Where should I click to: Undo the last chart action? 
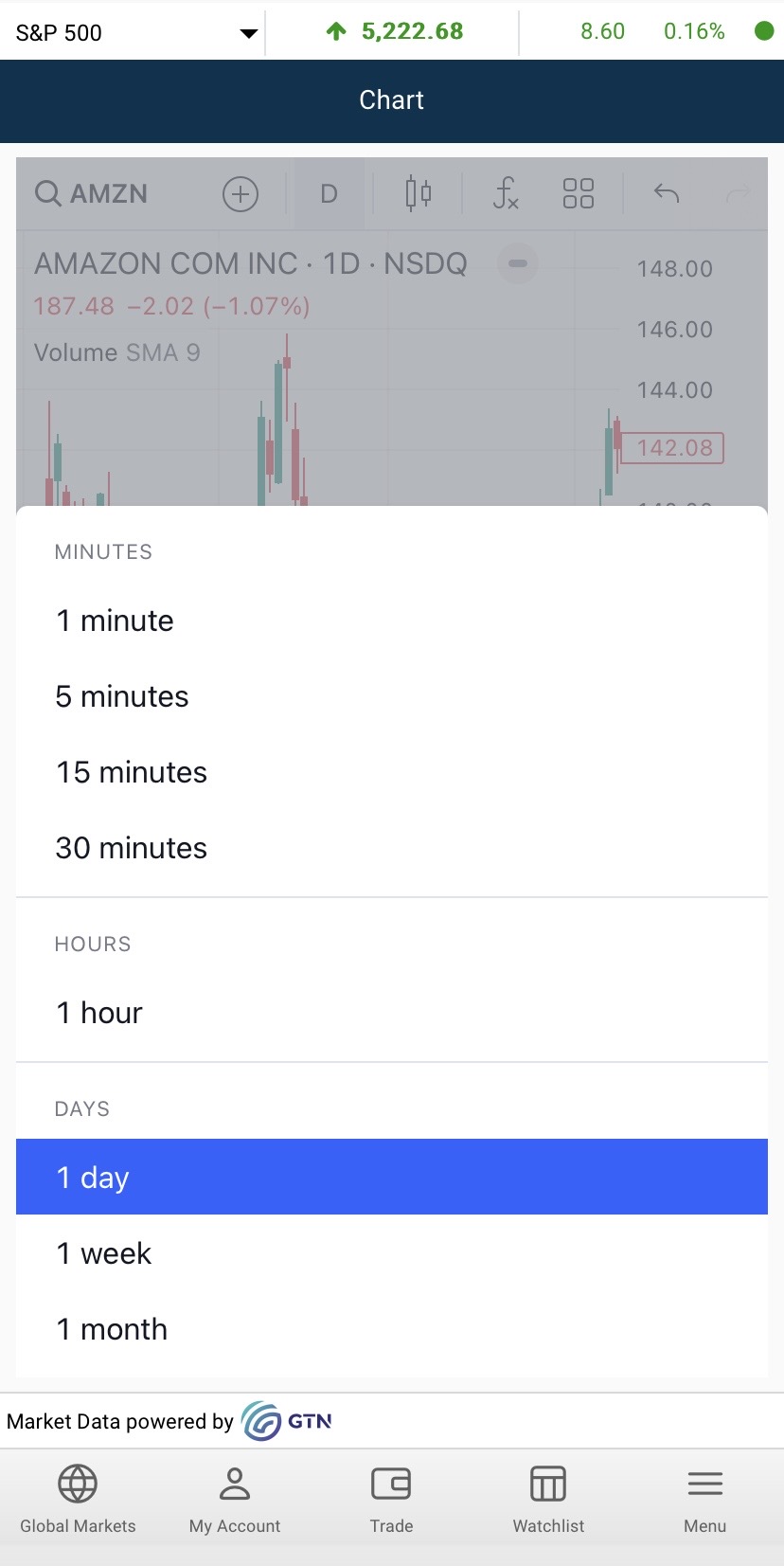point(667,193)
